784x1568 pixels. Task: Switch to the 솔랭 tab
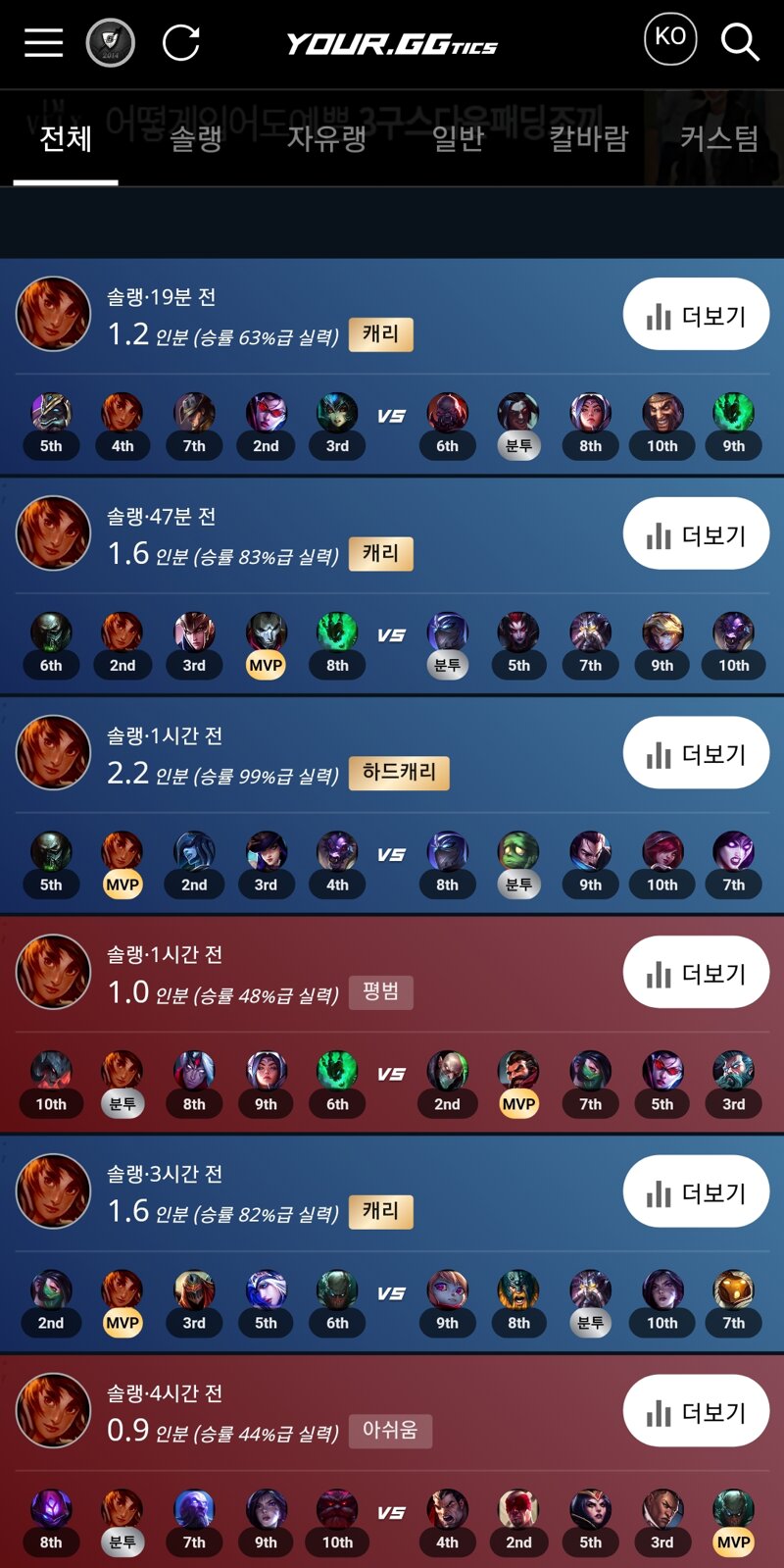tap(196, 139)
